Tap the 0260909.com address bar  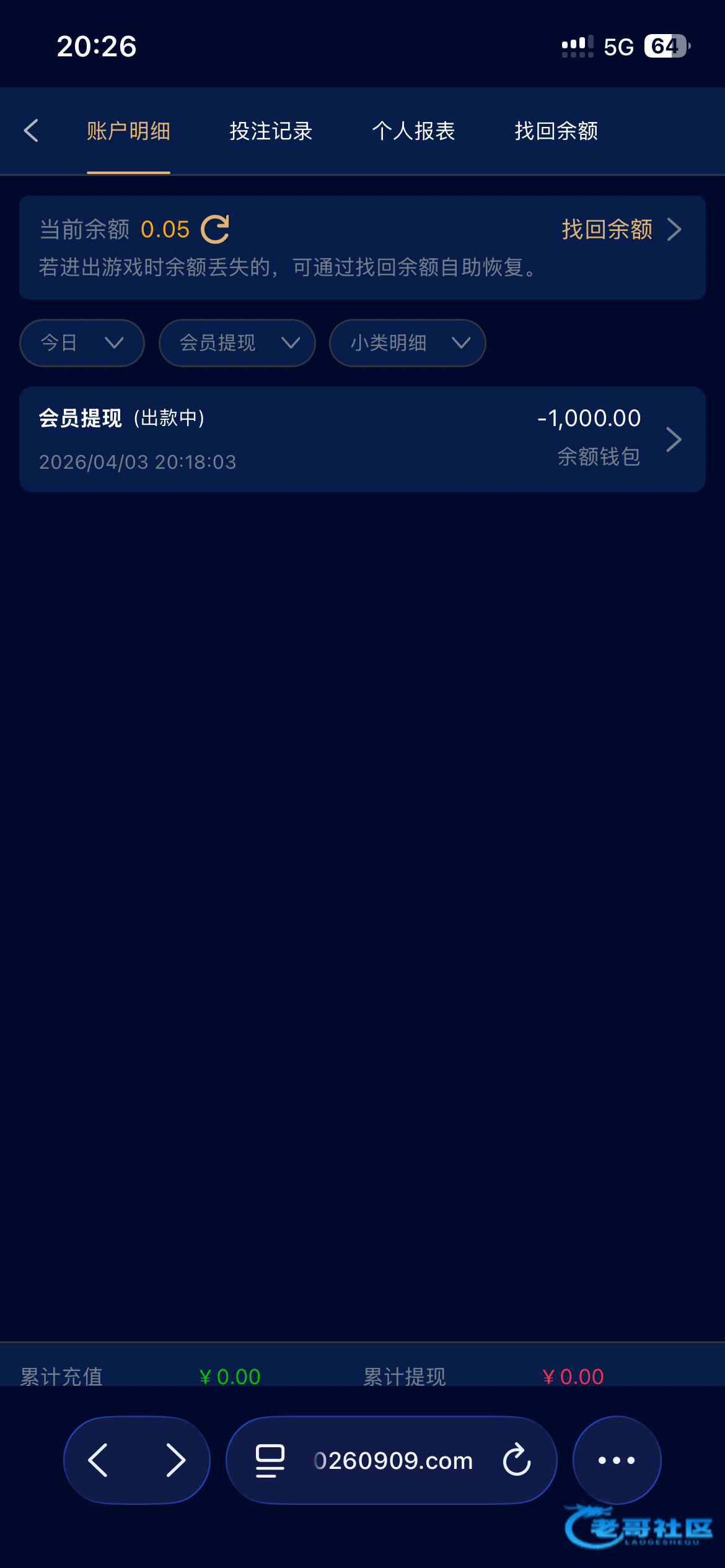tap(393, 1460)
